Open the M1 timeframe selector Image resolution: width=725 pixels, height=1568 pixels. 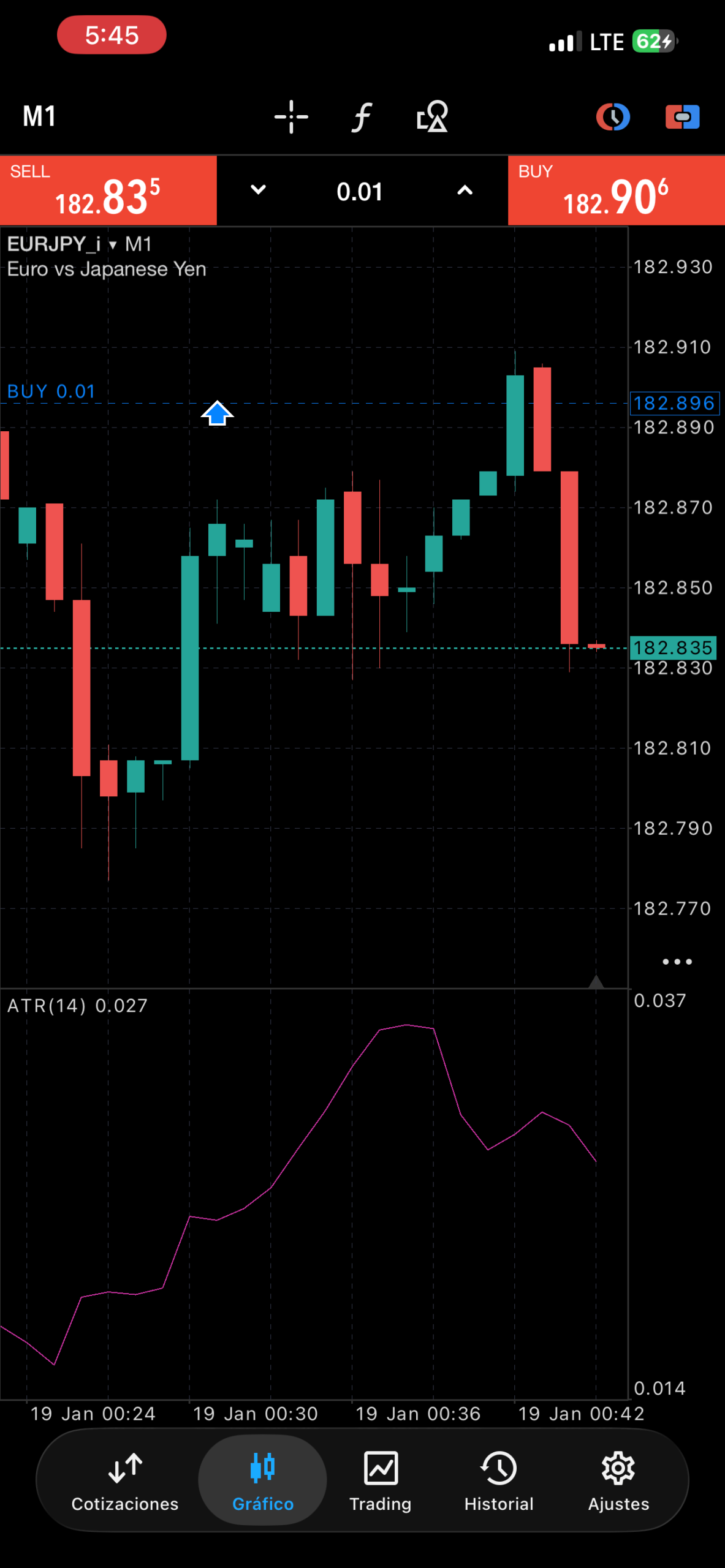[x=39, y=116]
